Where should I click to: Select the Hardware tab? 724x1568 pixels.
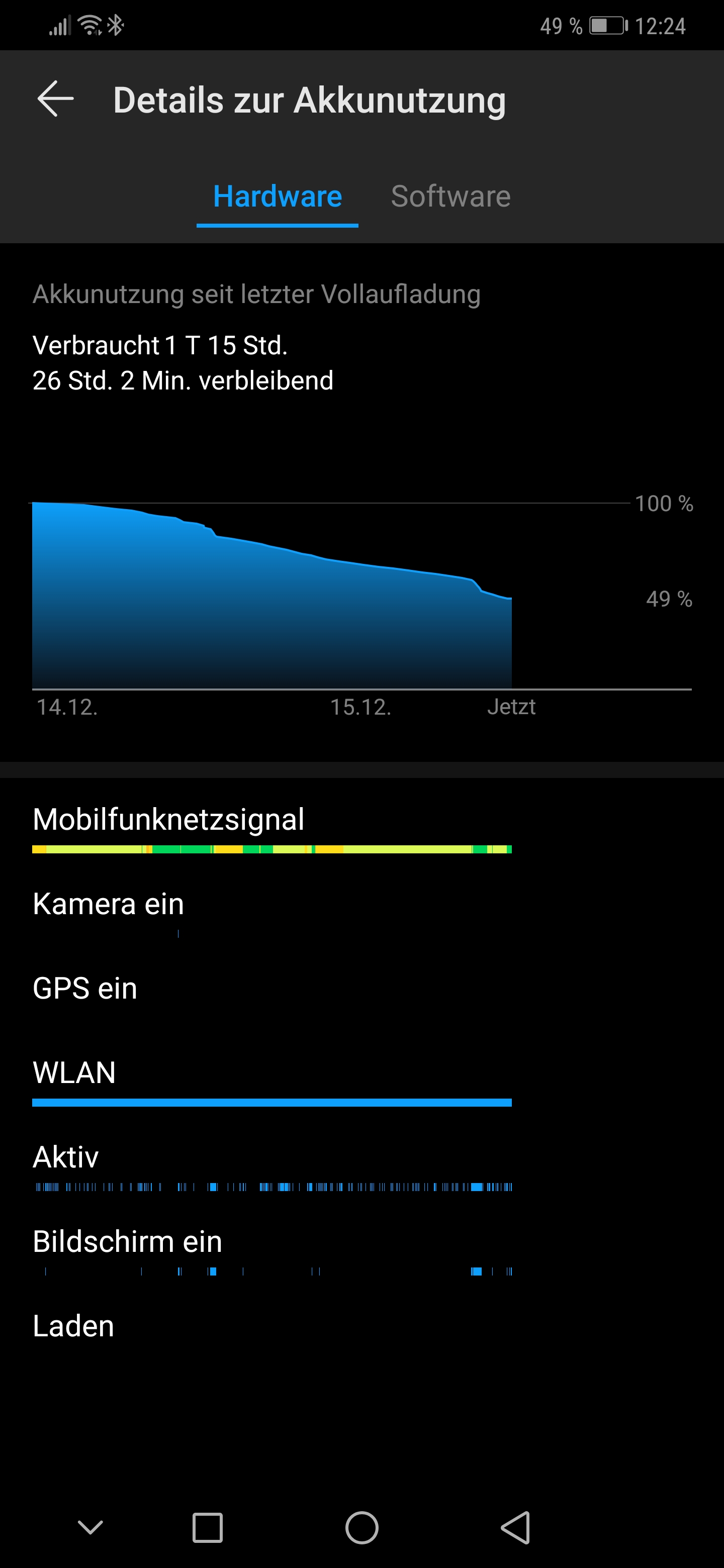(277, 197)
